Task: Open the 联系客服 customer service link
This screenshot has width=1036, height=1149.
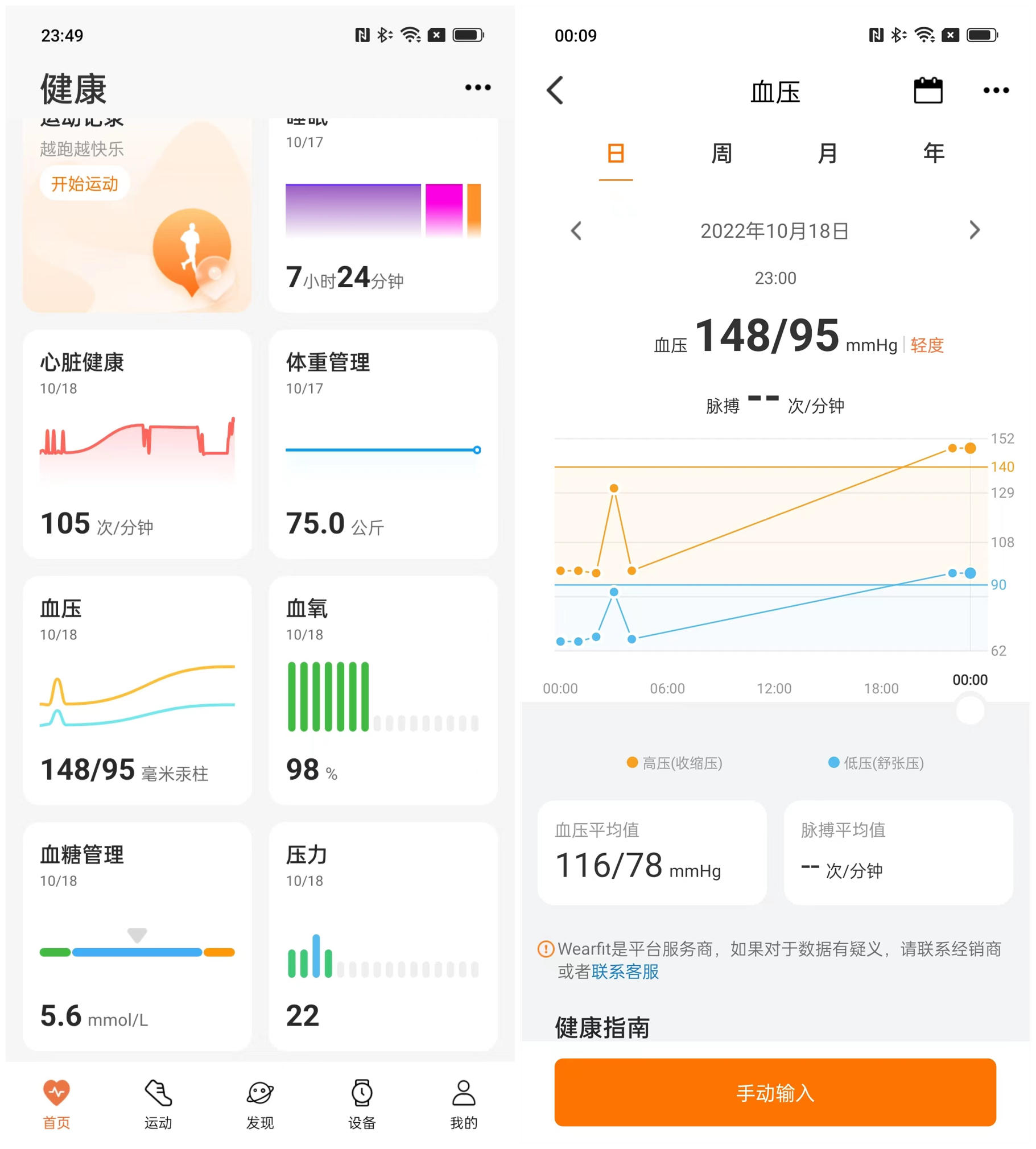Action: click(x=625, y=972)
